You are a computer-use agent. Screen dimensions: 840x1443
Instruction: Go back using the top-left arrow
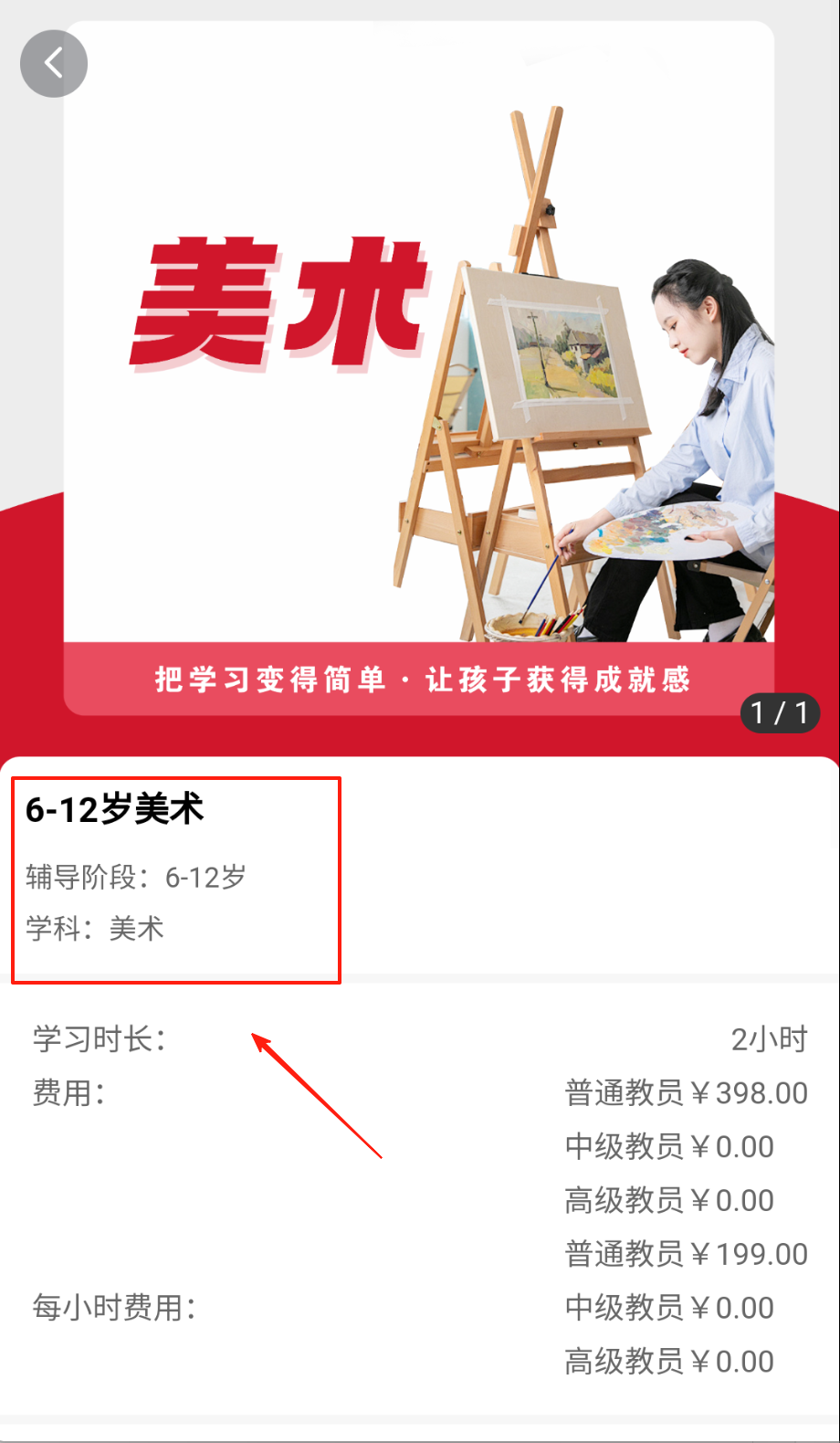pyautogui.click(x=54, y=64)
